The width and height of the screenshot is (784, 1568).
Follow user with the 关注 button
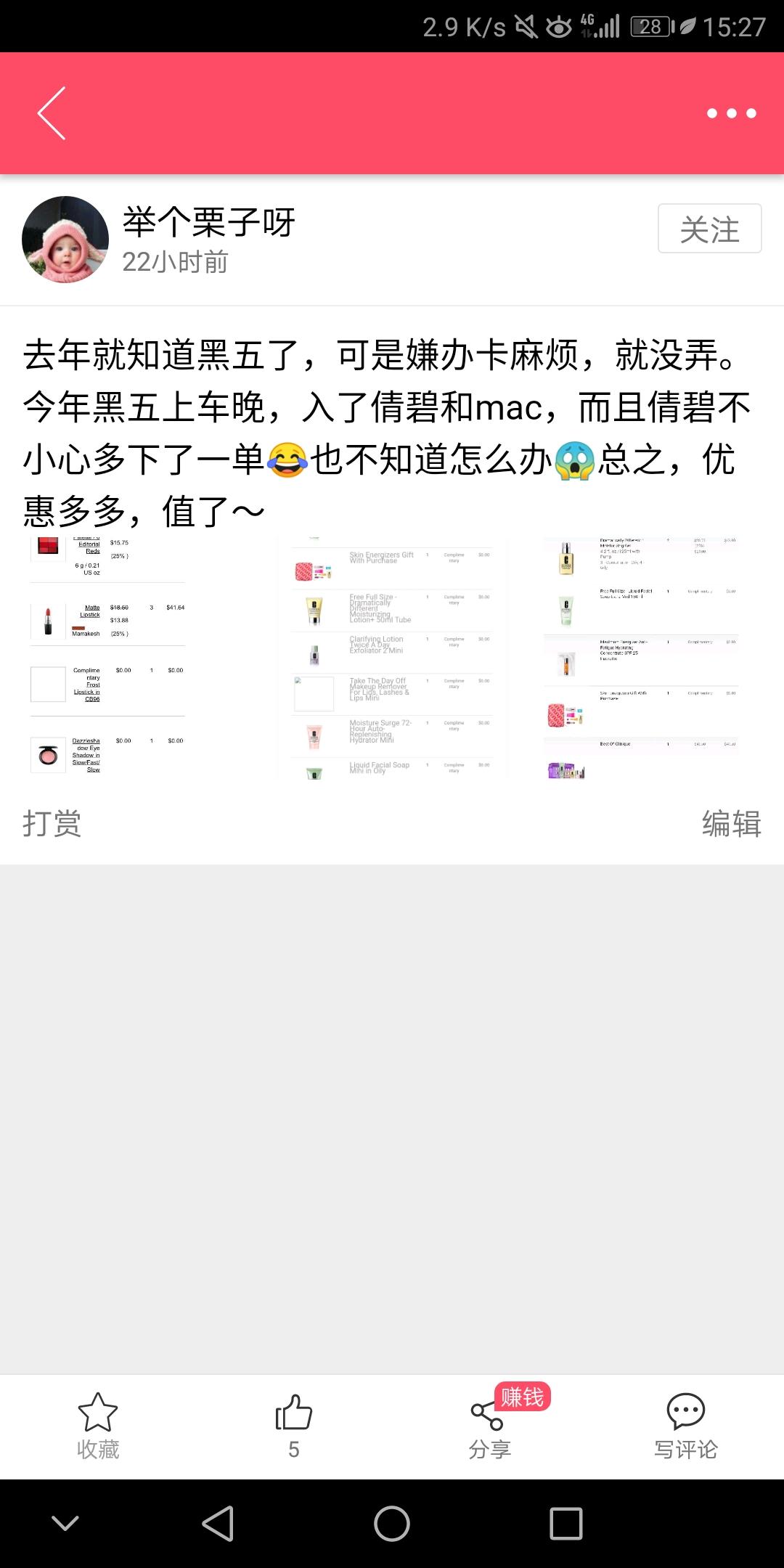tap(709, 229)
